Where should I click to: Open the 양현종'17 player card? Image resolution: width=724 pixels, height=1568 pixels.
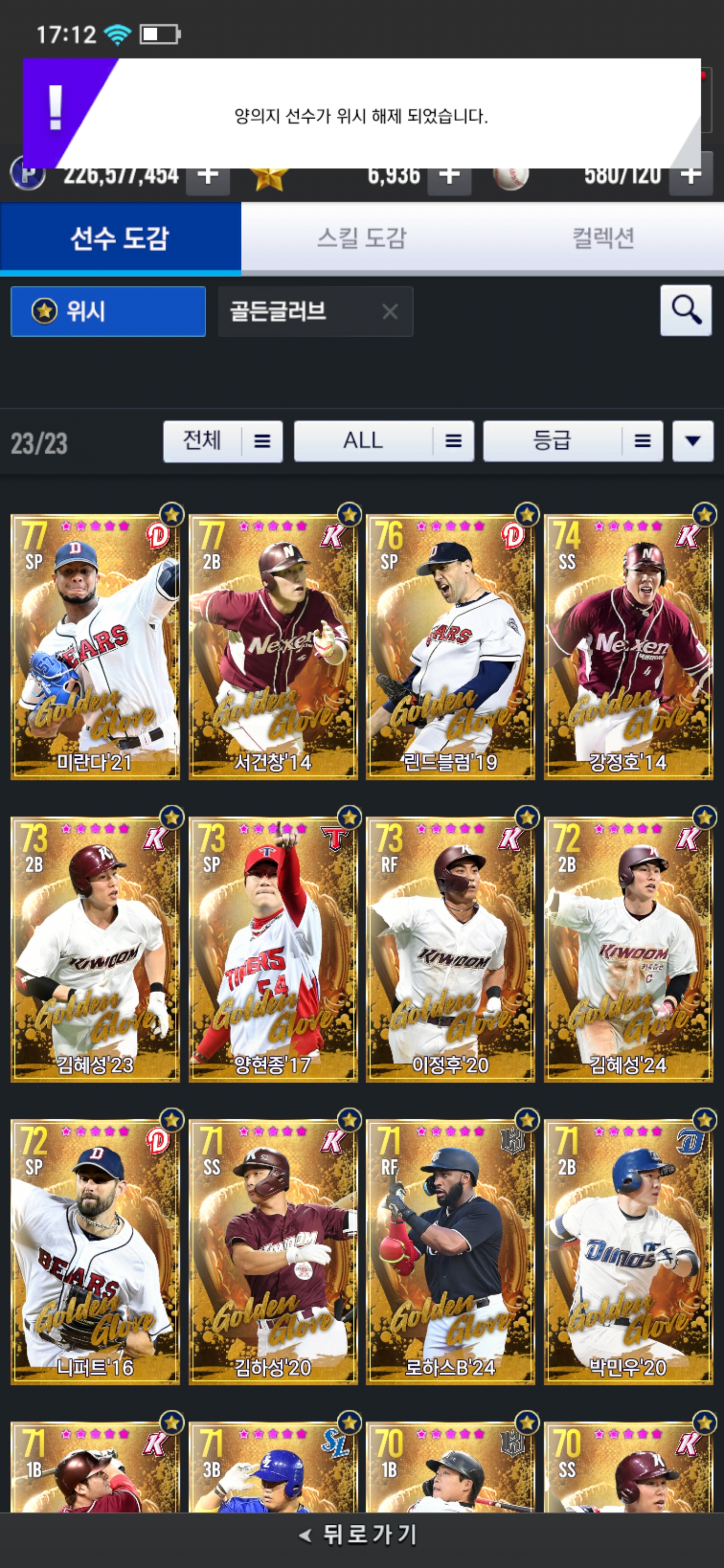point(273,949)
